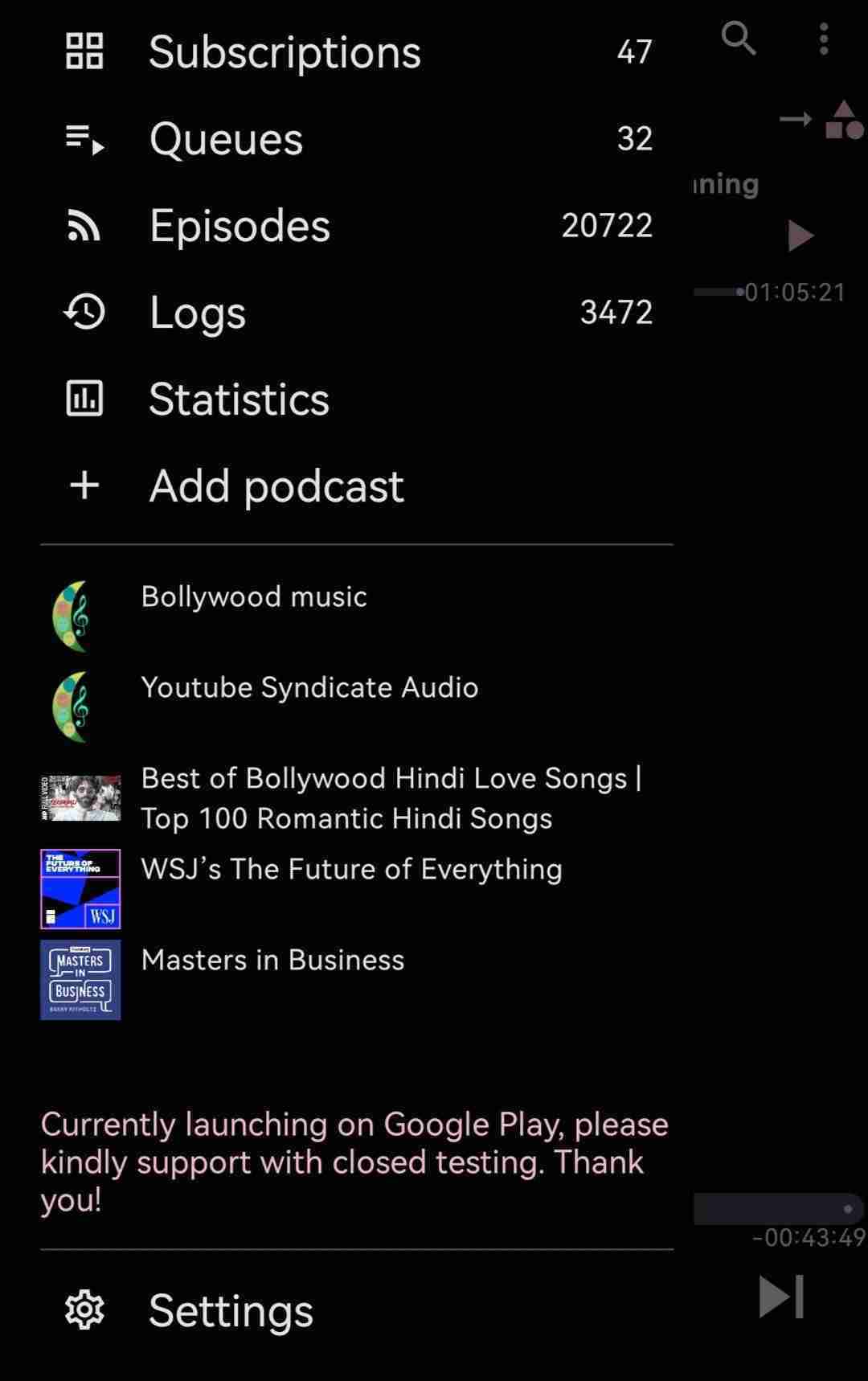Skip to the next episode
868x1381 pixels.
click(x=781, y=1297)
